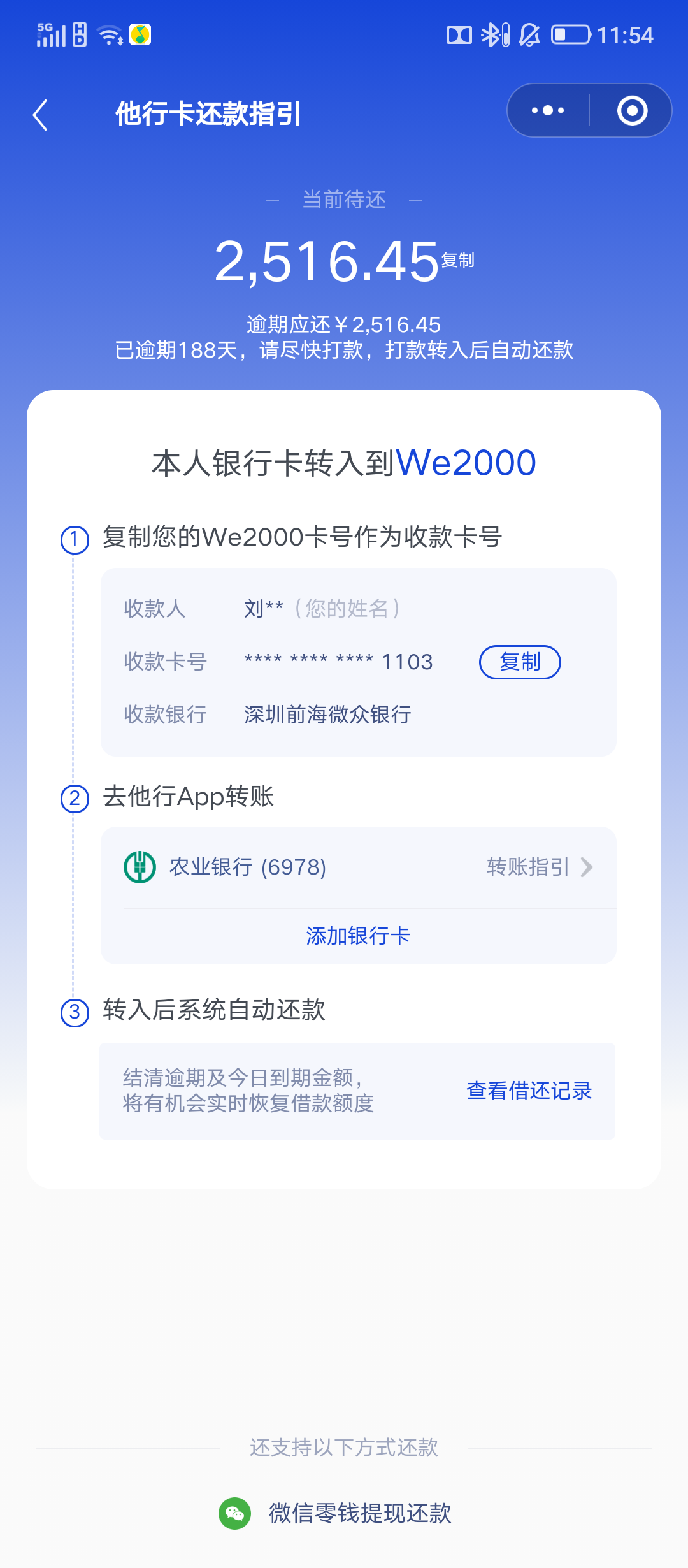Open the mini-program three-dot menu
This screenshot has width=688, height=1568.
548,111
